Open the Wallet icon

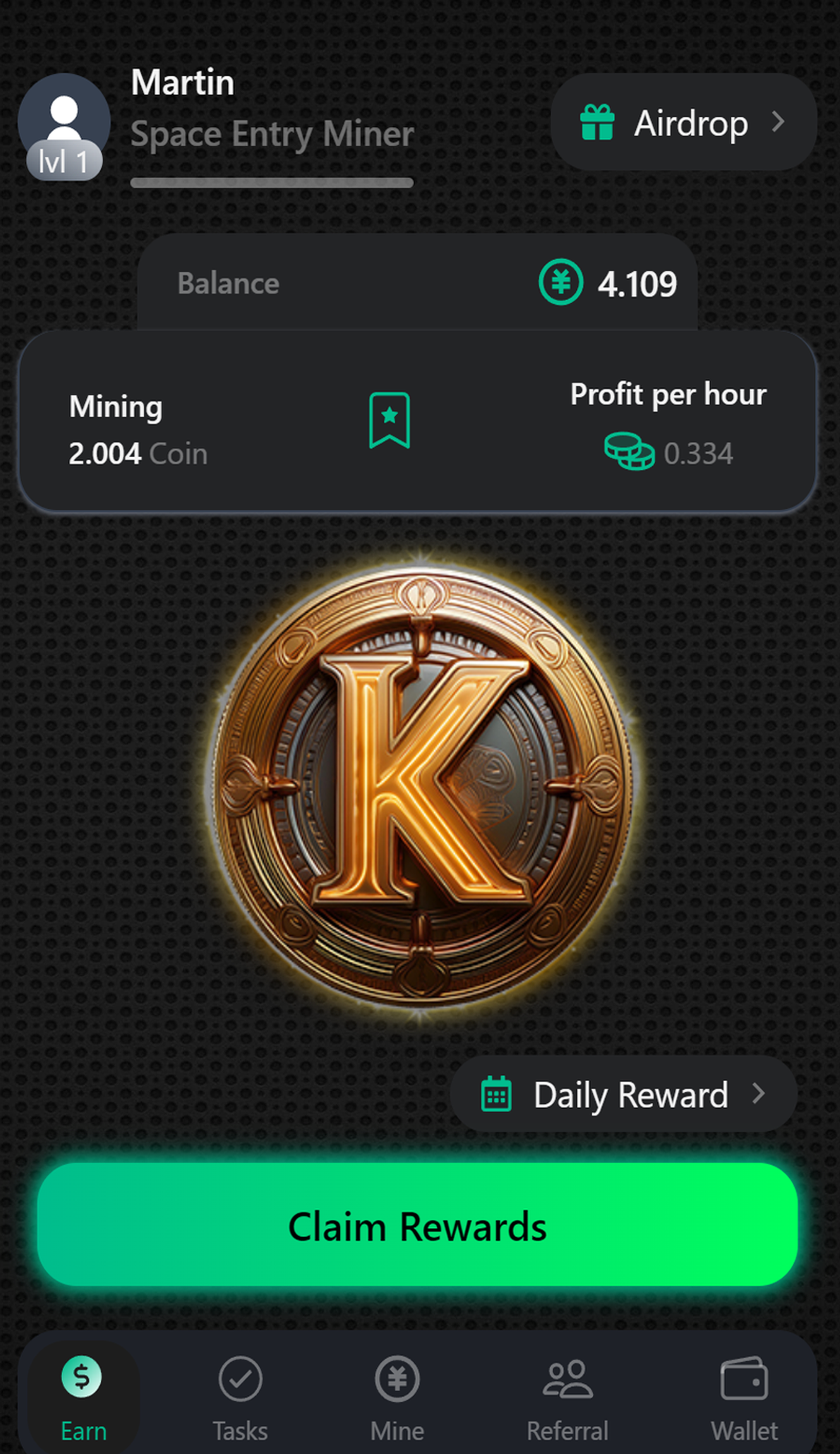coord(744,1379)
